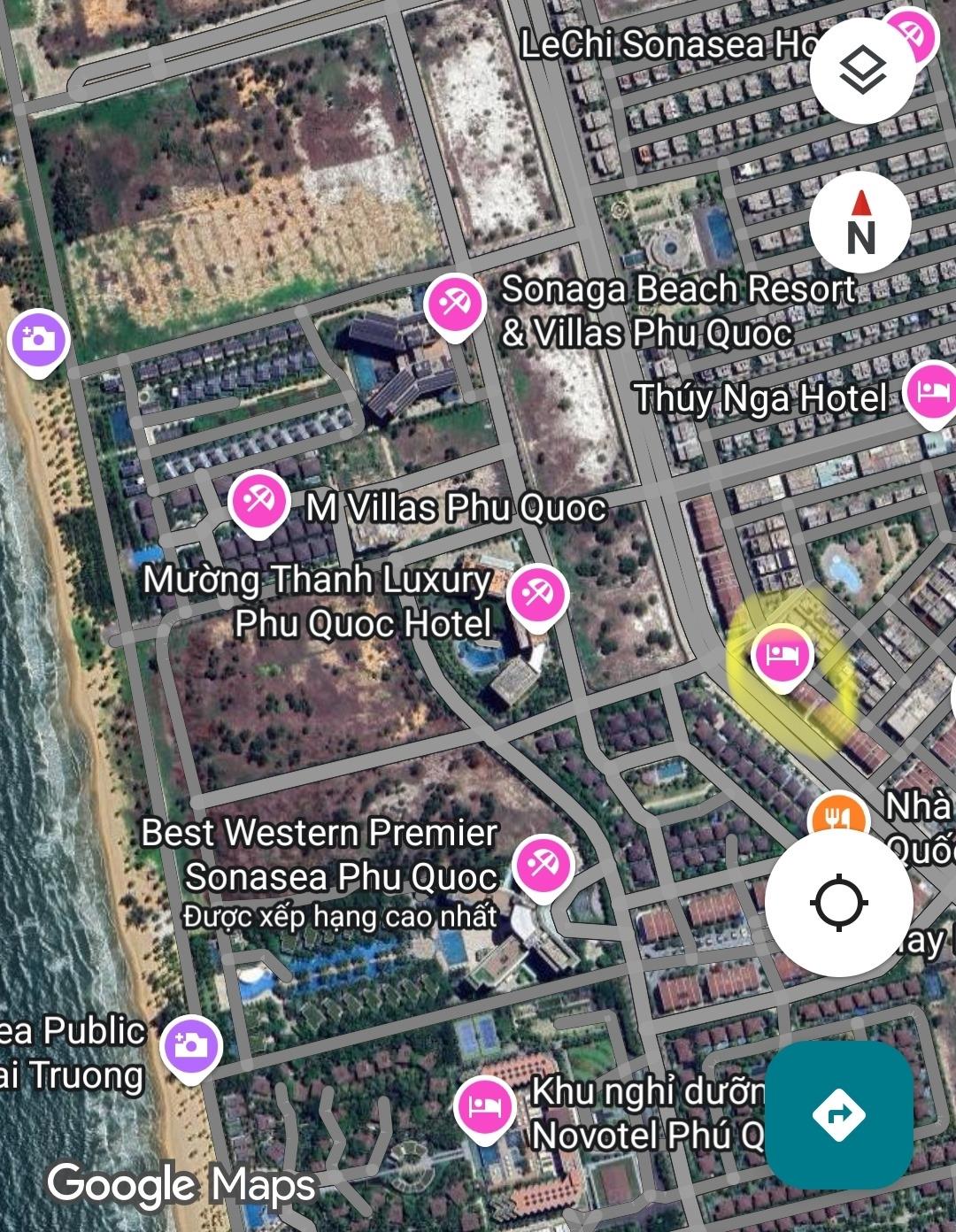Screen dimensions: 956x1232
Task: Select M Villas Phu Quoc marker
Action: (258, 502)
